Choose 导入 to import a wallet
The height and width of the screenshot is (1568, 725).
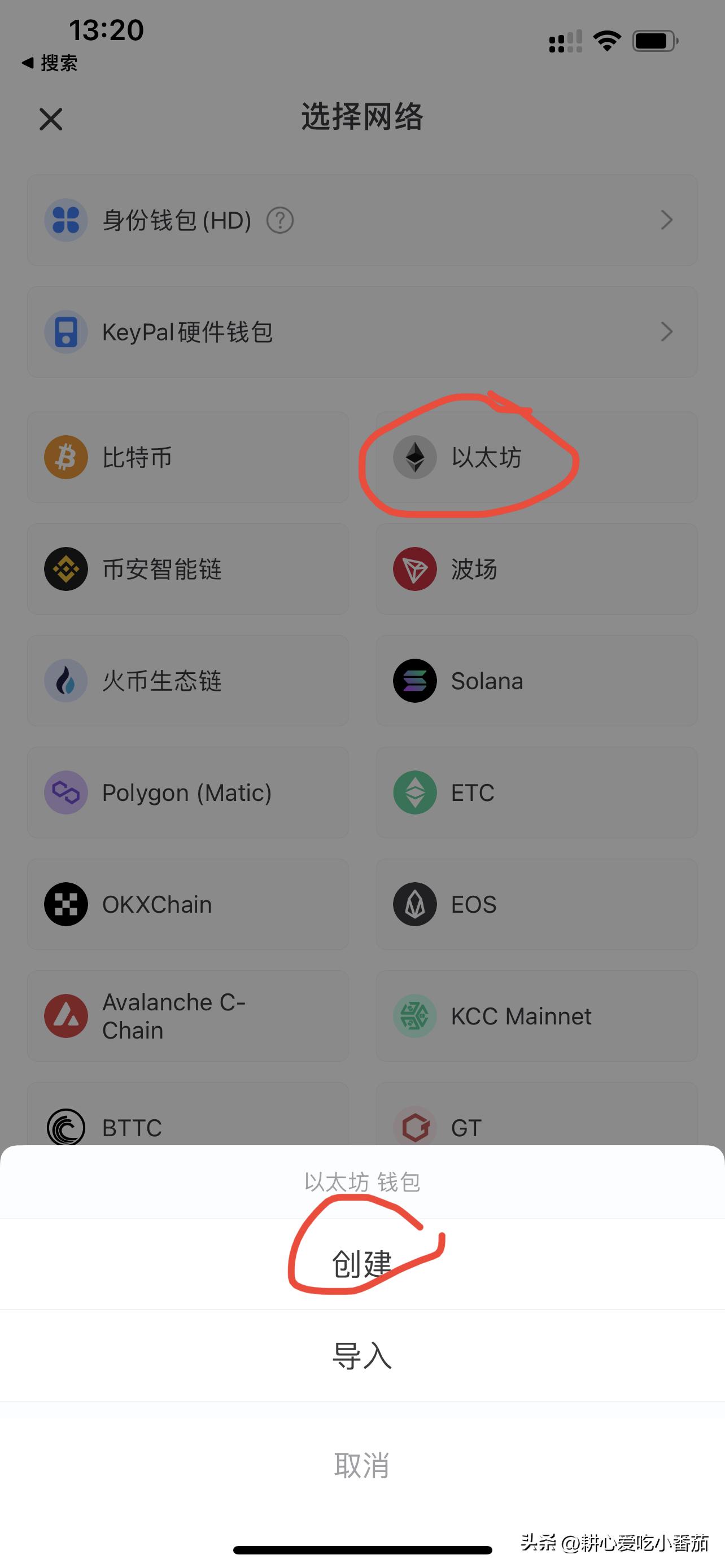[x=361, y=1356]
